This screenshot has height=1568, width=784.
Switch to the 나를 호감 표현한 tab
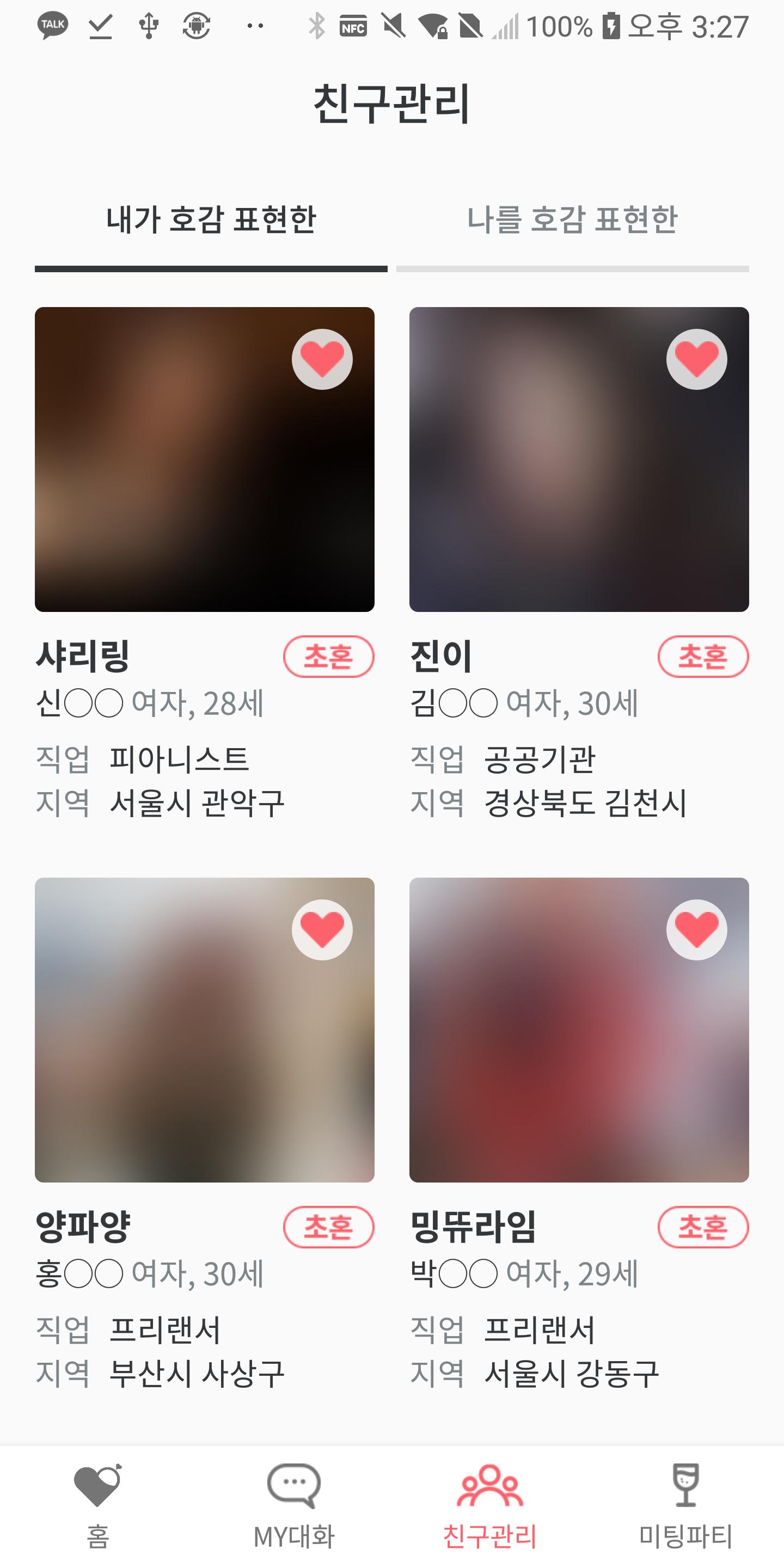point(572,220)
